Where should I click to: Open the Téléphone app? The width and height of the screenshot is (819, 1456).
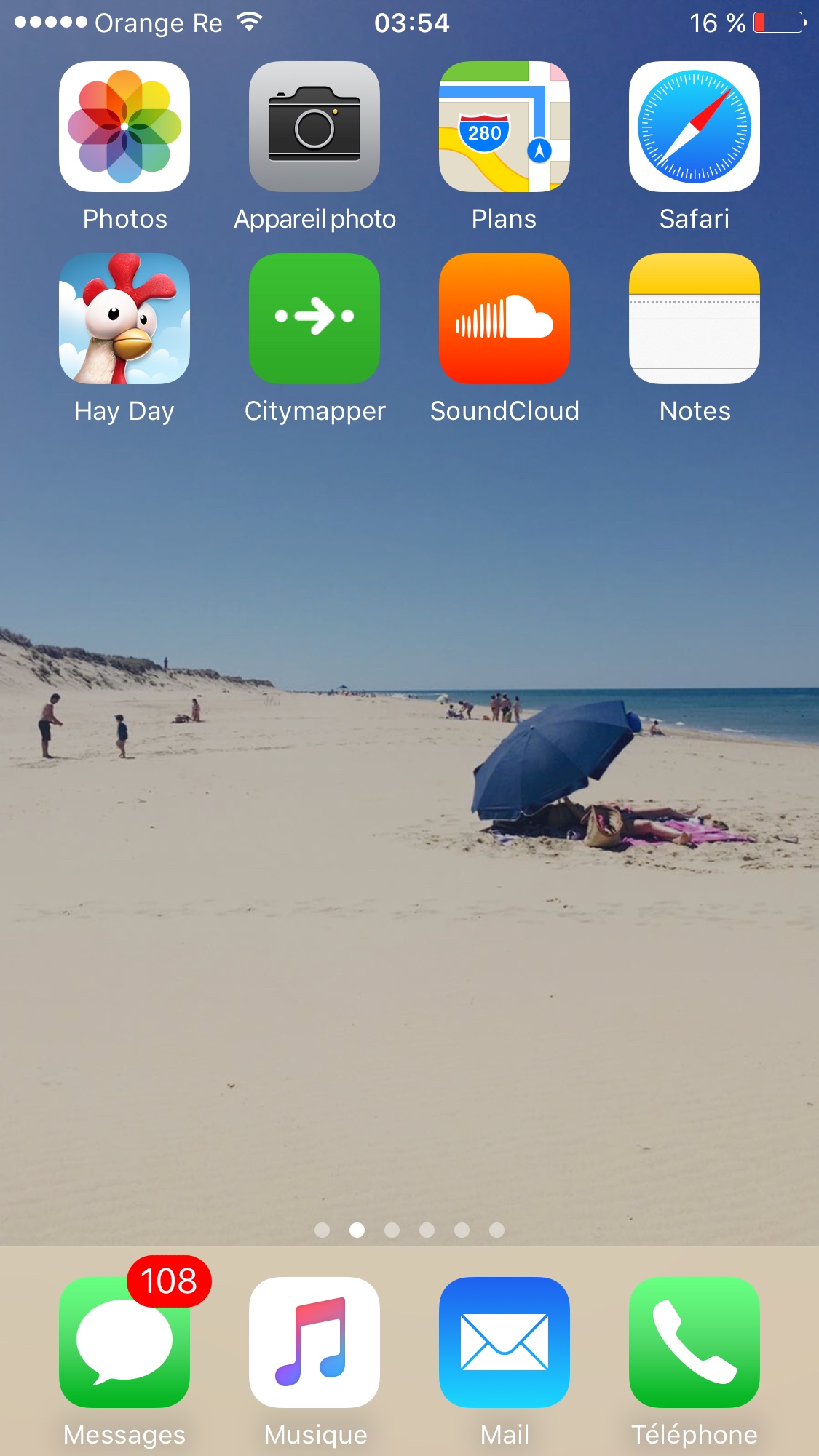[x=695, y=1342]
